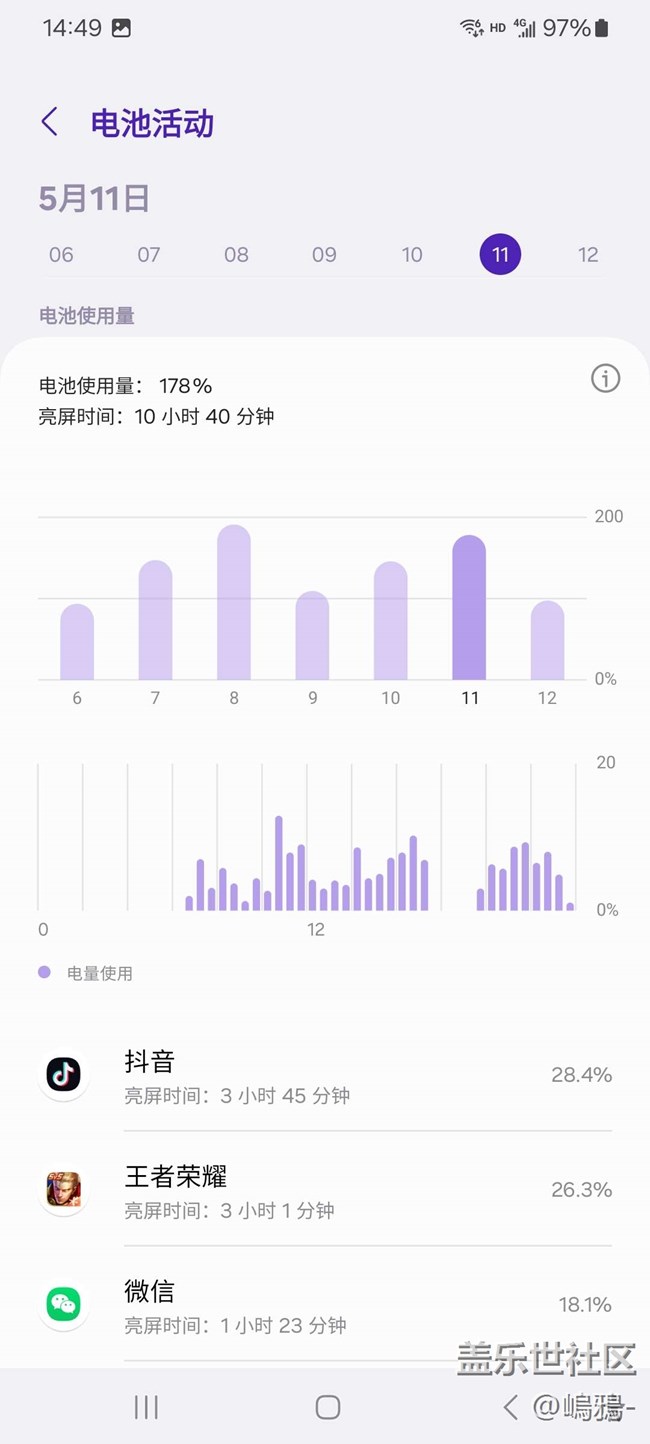Tap the system home button

tap(327, 1408)
